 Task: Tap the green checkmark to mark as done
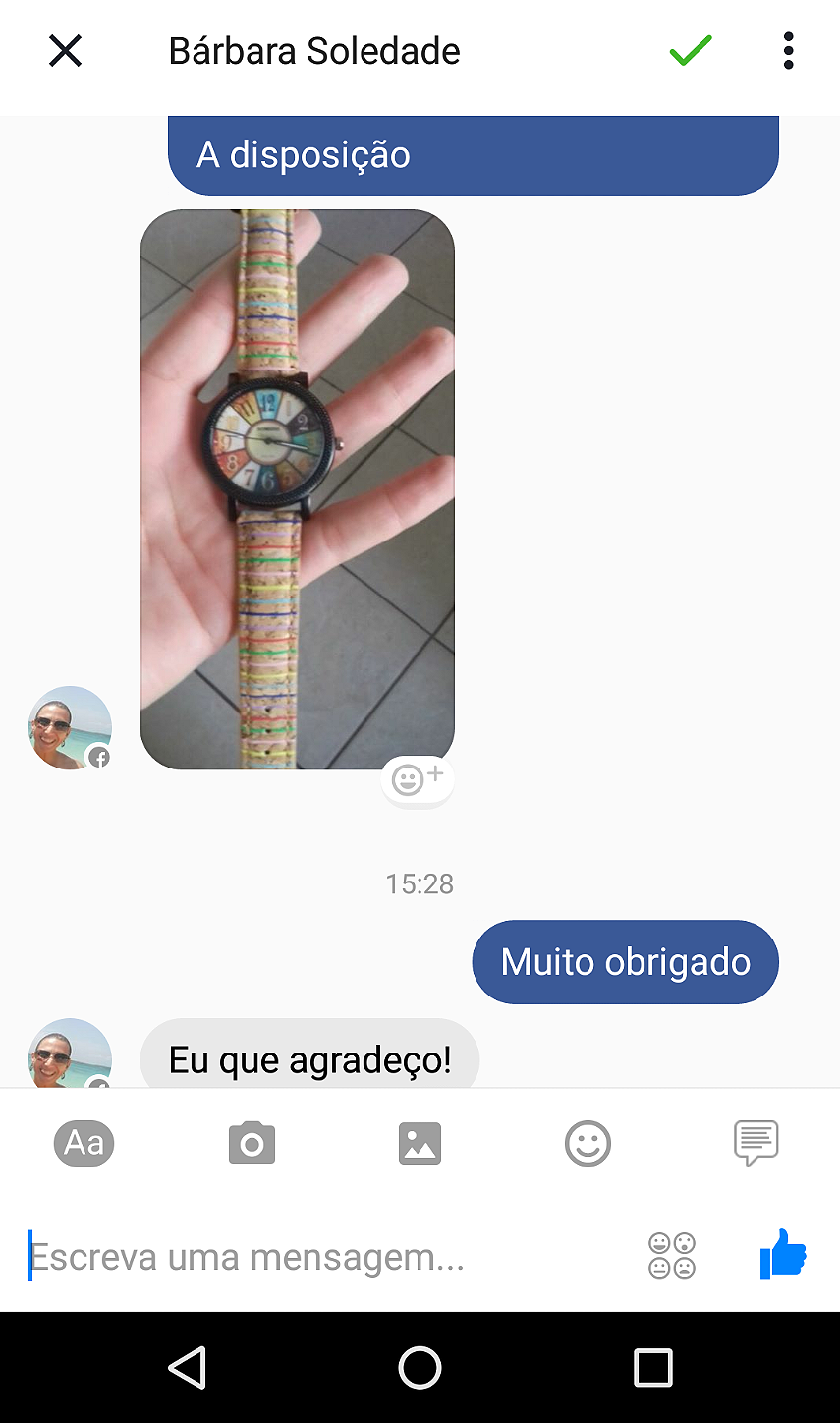click(x=690, y=51)
